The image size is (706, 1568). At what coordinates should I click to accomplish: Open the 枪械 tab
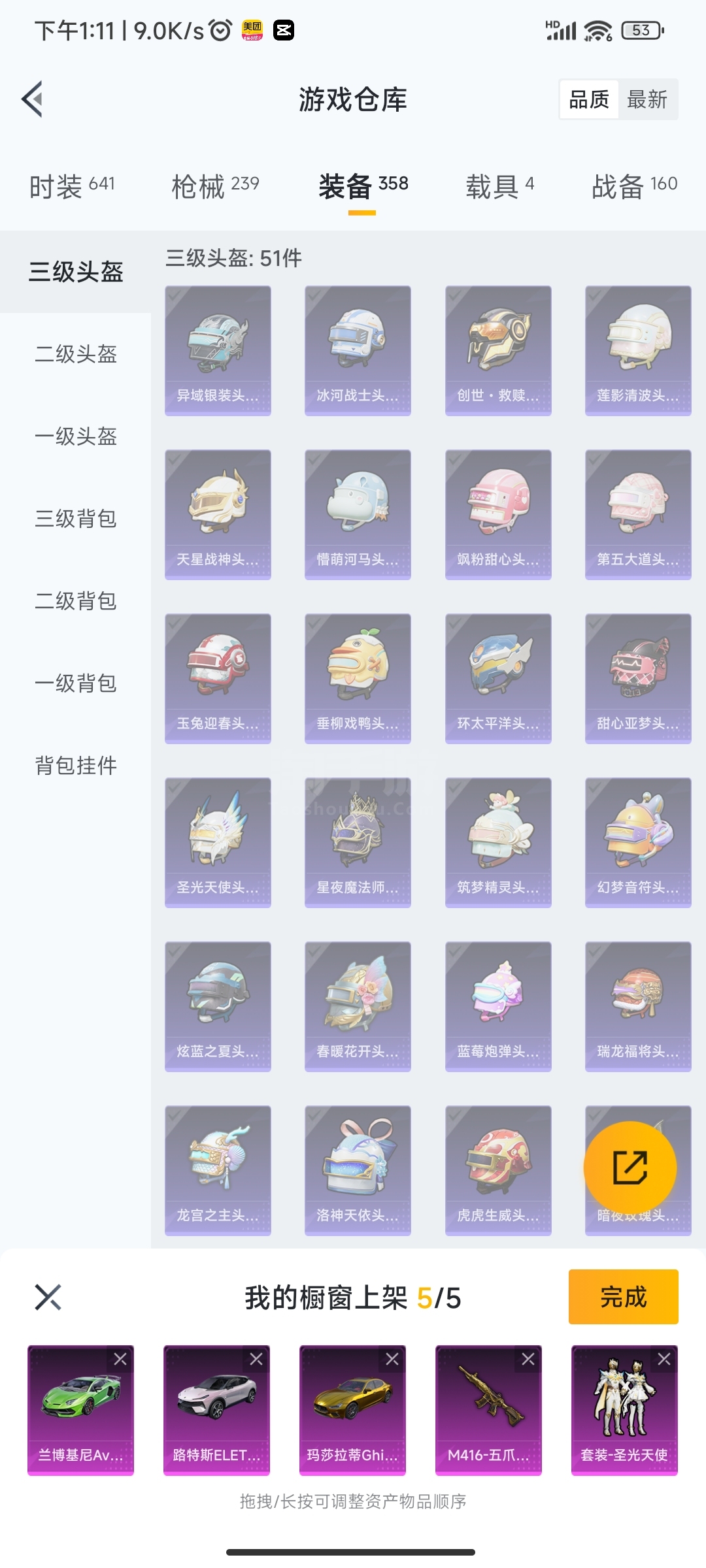click(x=215, y=187)
